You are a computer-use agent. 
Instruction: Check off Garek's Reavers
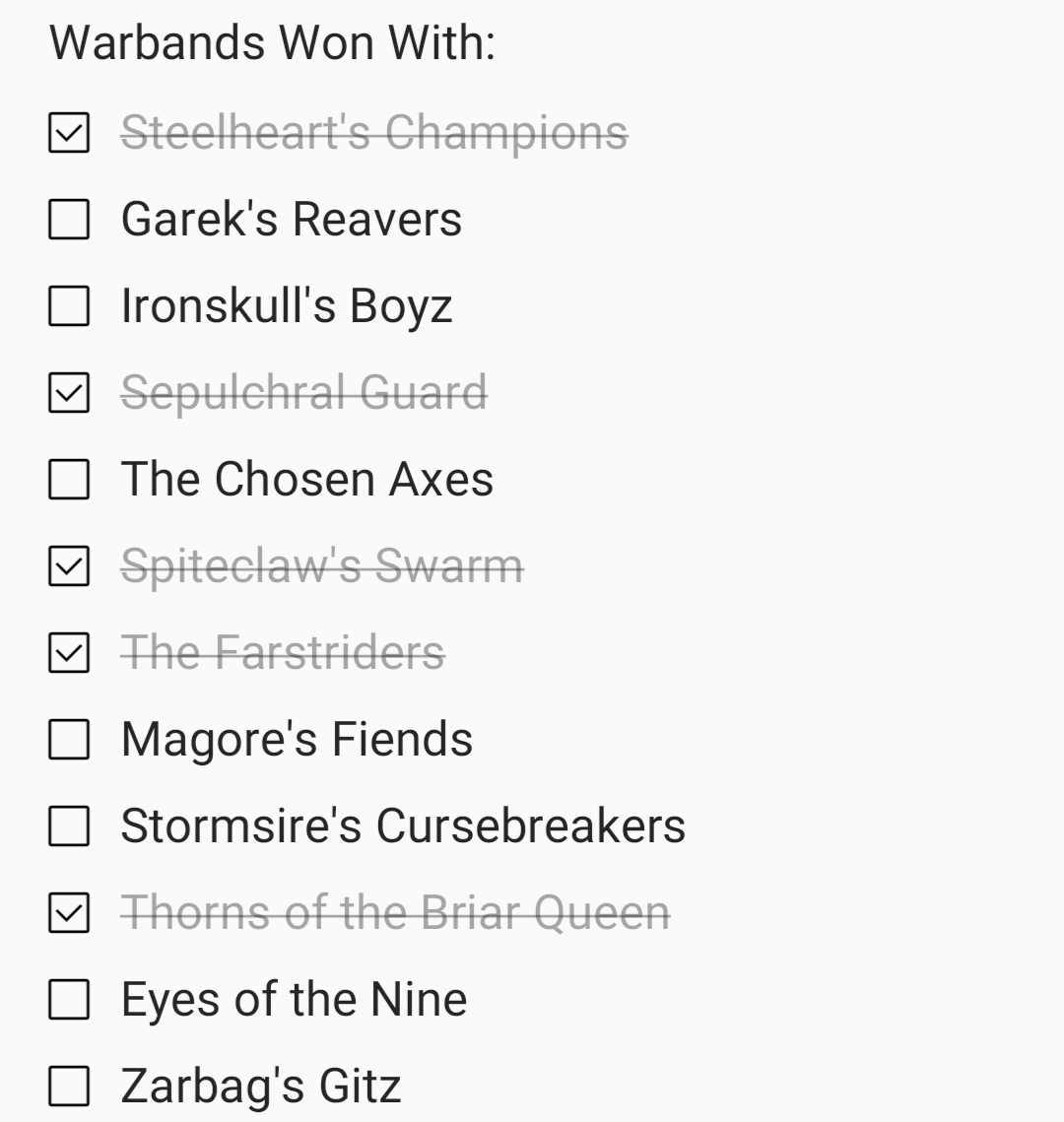pyautogui.click(x=69, y=220)
